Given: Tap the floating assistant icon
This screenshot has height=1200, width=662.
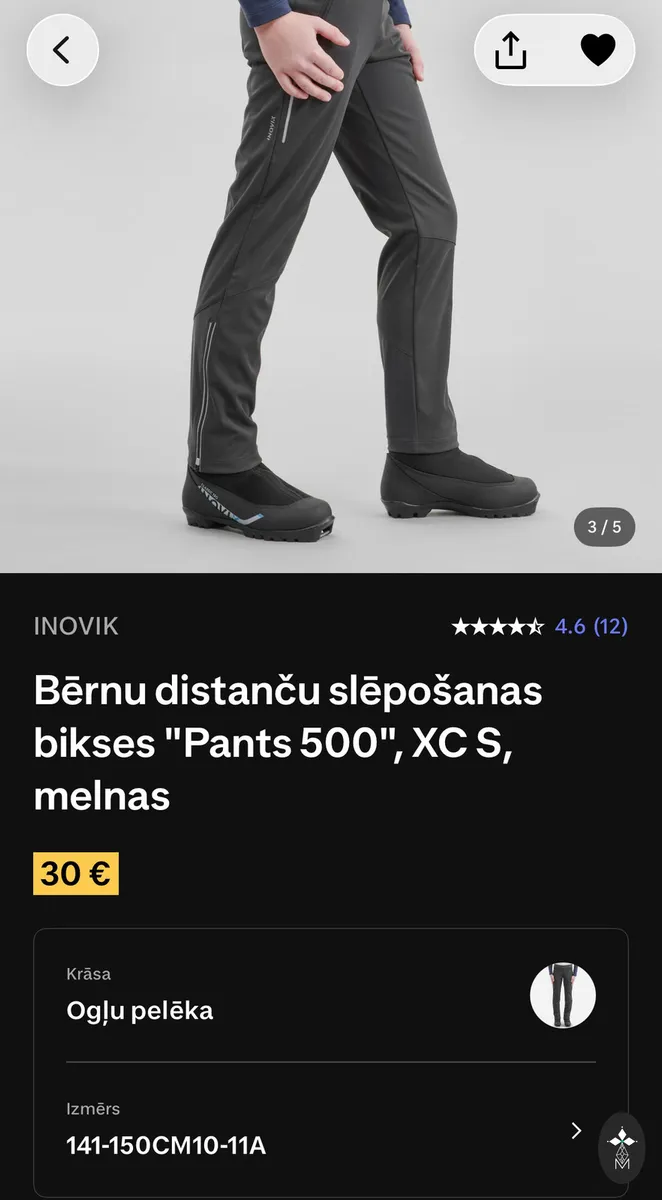Looking at the screenshot, I should [622, 1147].
